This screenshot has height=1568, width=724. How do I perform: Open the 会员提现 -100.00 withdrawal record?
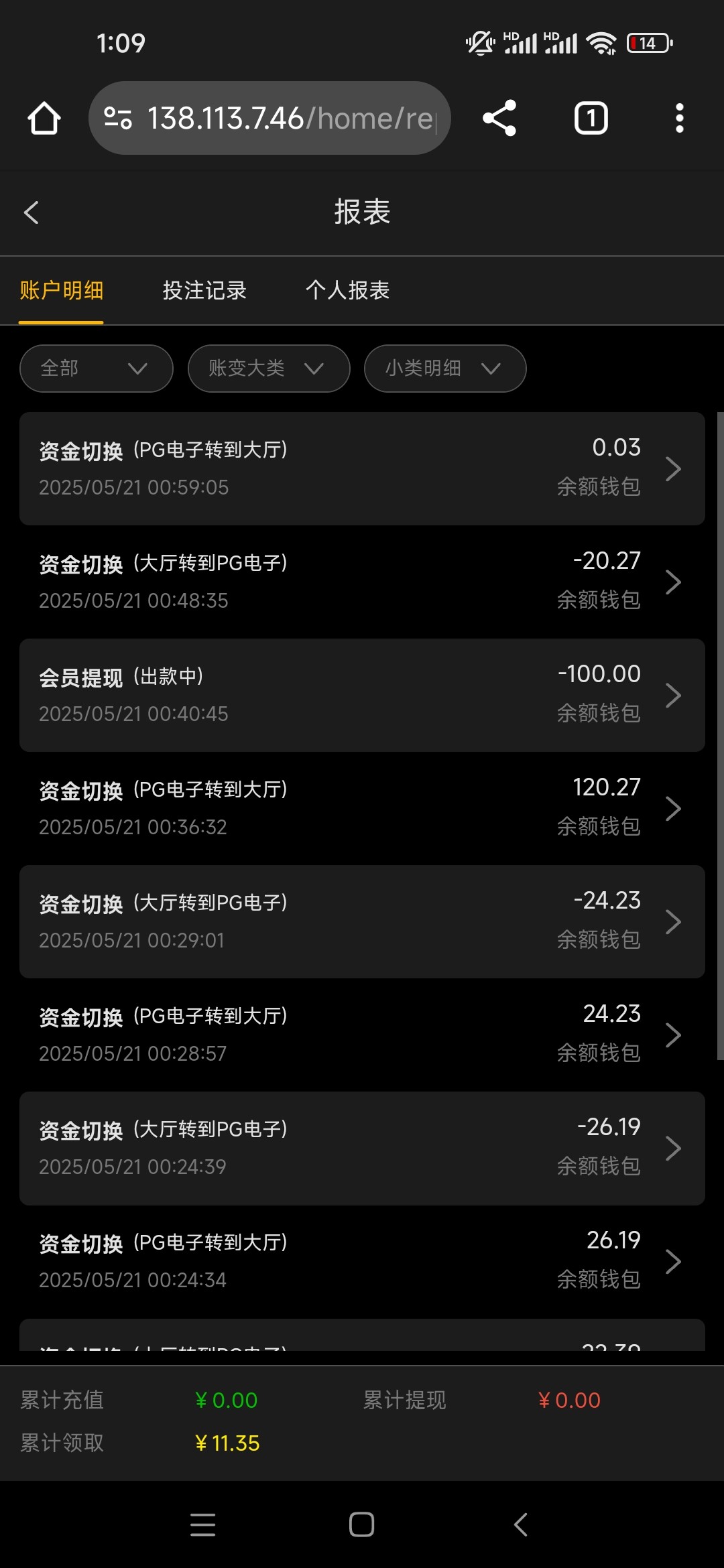click(362, 695)
